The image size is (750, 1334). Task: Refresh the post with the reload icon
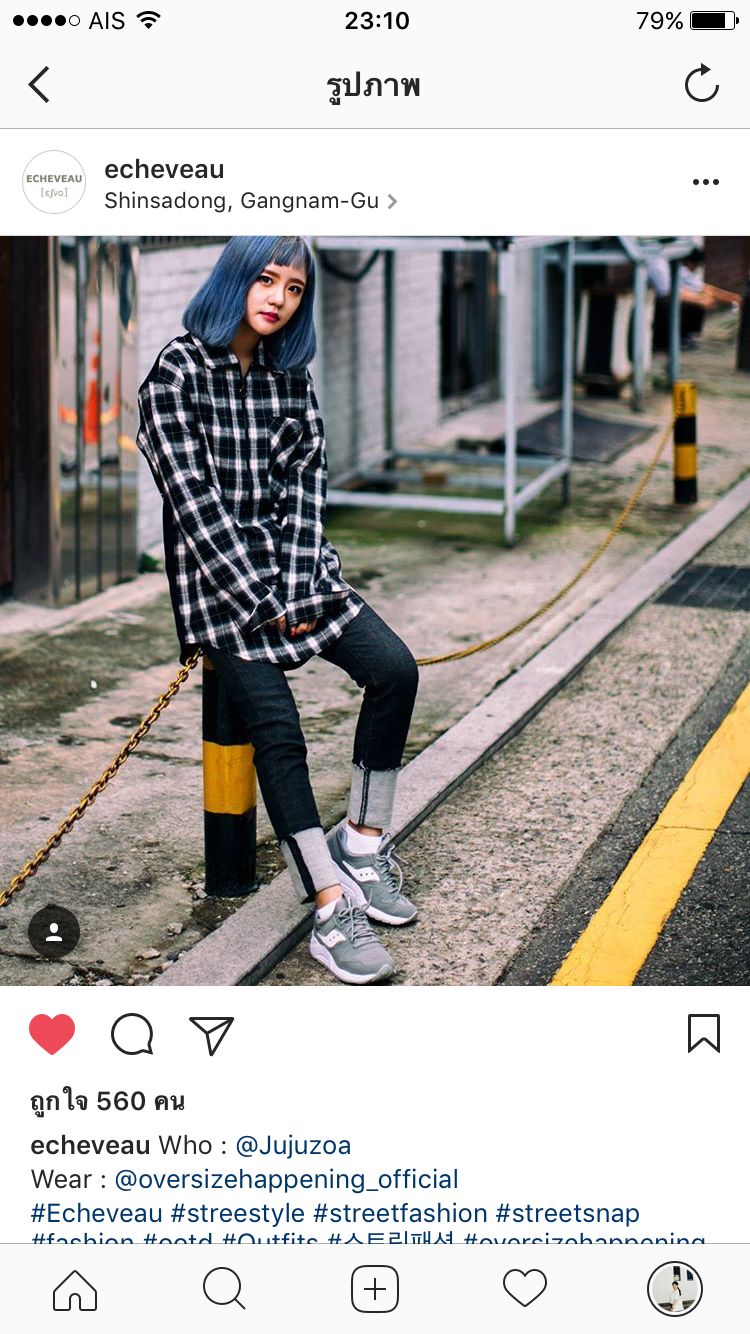701,84
